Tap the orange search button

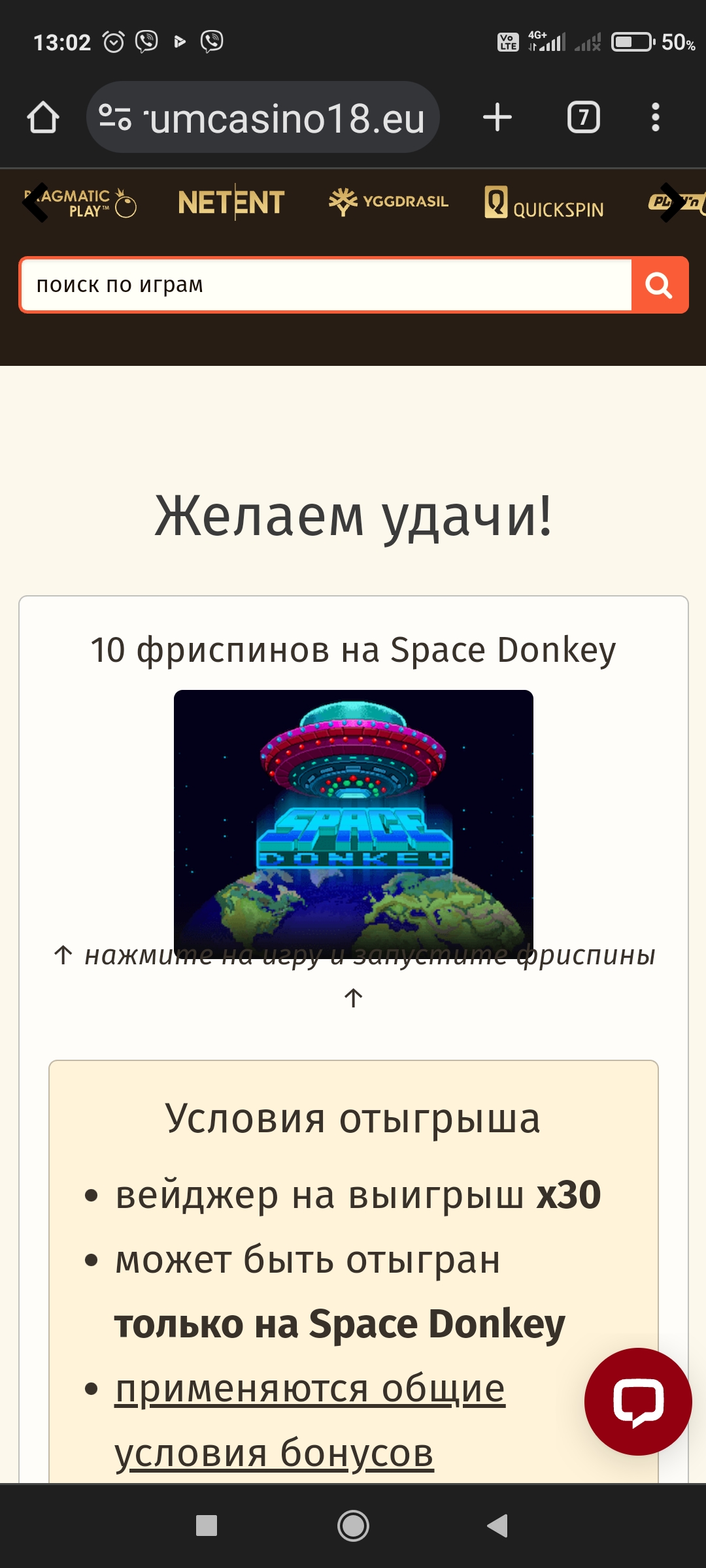(660, 285)
